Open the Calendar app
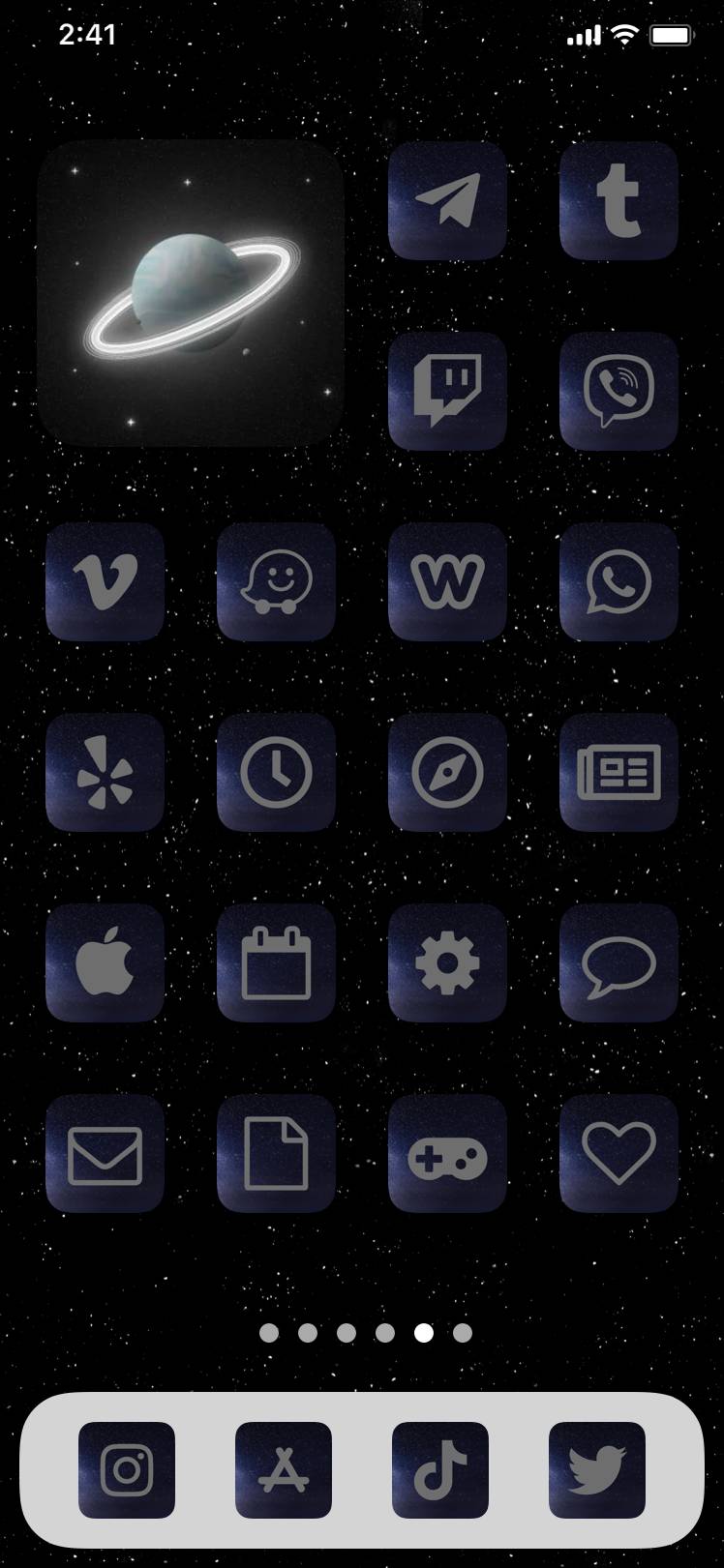The width and height of the screenshot is (724, 1568). click(276, 963)
